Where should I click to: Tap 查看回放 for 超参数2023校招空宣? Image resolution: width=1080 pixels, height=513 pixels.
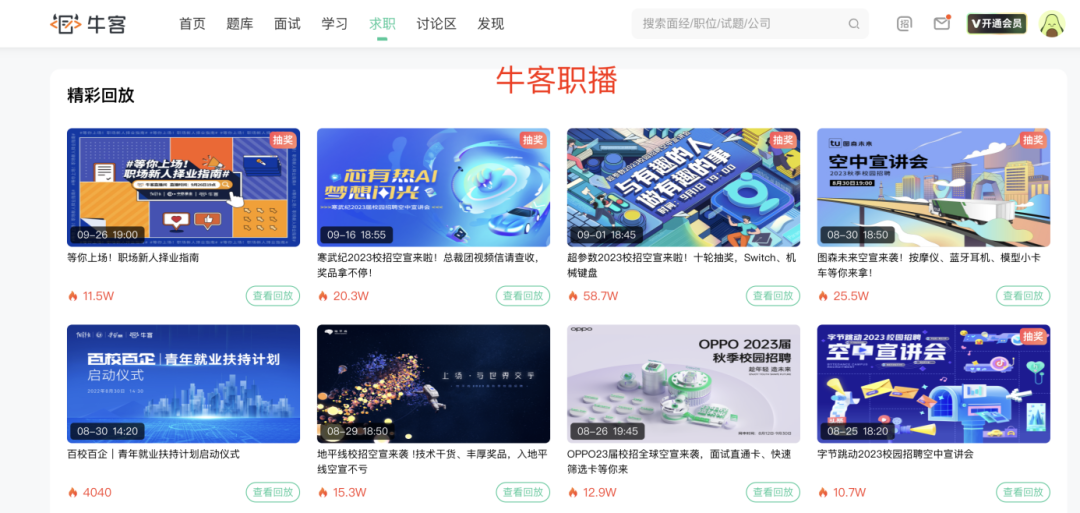click(772, 296)
